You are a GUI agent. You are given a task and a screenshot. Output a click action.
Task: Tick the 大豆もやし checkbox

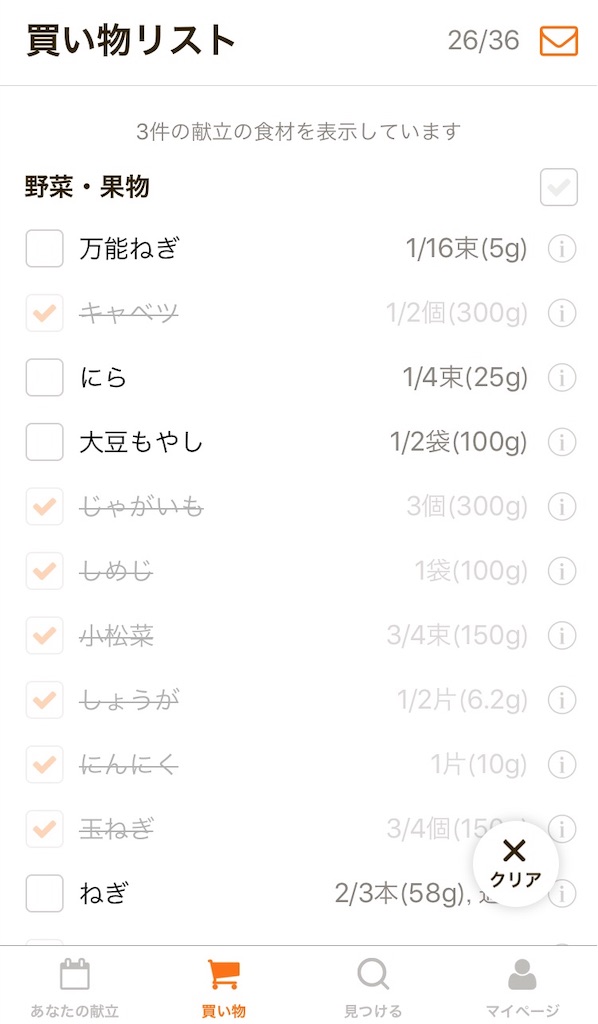point(44,442)
